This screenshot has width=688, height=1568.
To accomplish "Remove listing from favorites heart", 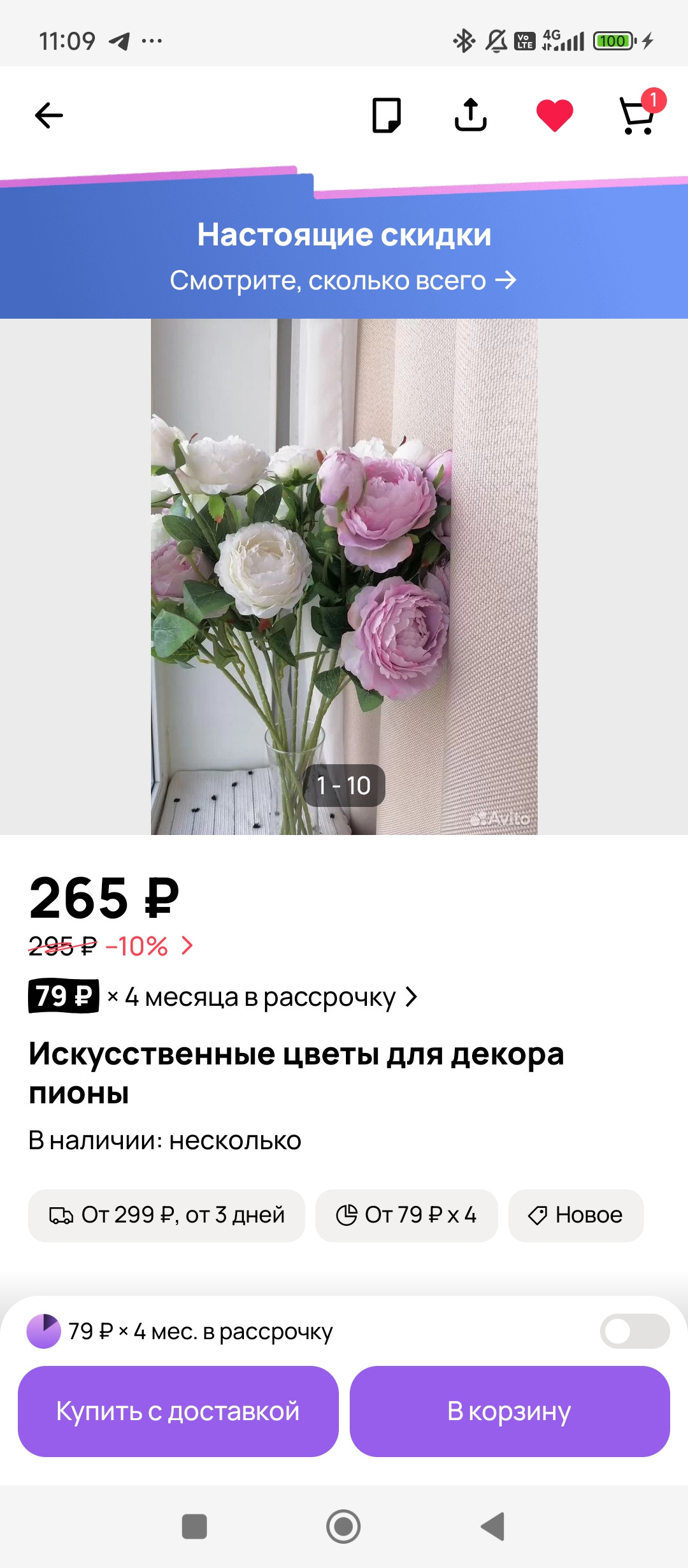I will point(554,116).
